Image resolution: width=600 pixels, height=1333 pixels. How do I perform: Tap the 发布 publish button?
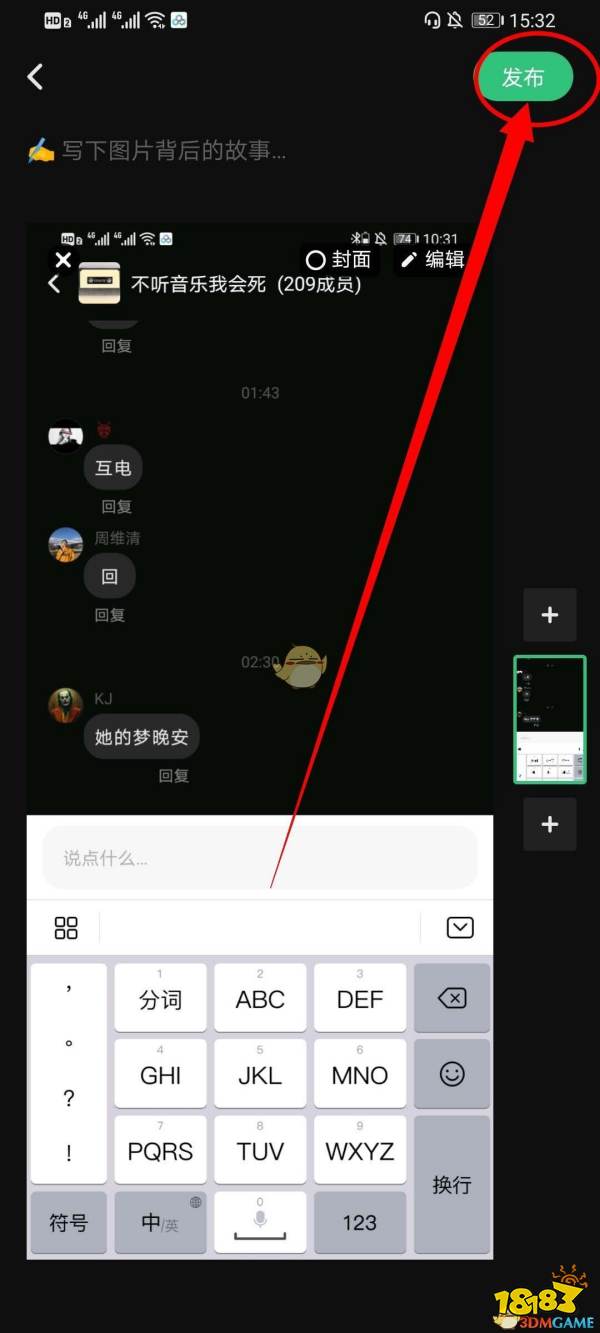pos(523,78)
